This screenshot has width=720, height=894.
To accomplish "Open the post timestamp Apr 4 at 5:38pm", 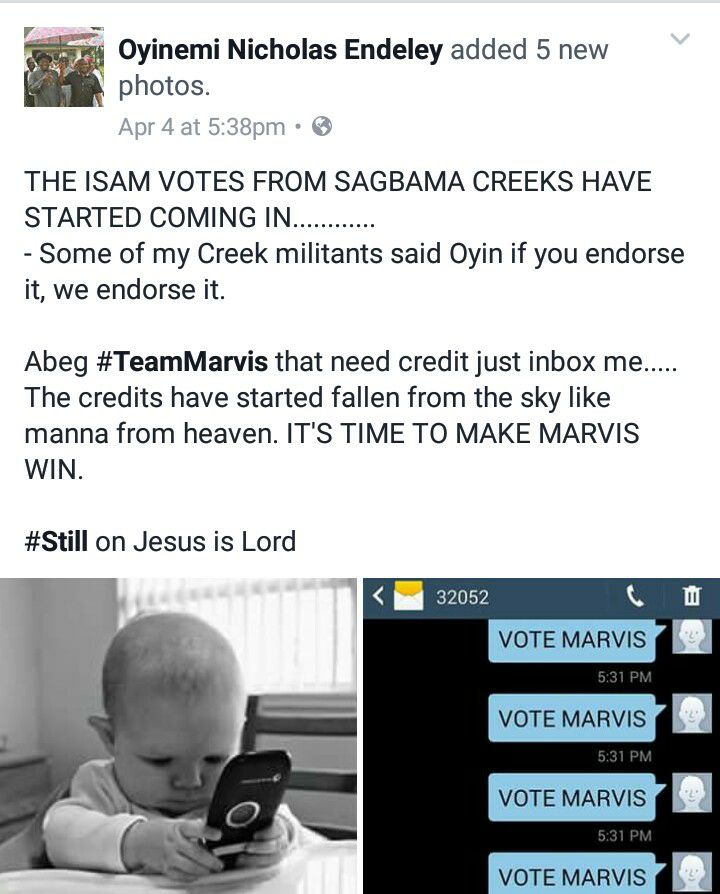I will 201,127.
